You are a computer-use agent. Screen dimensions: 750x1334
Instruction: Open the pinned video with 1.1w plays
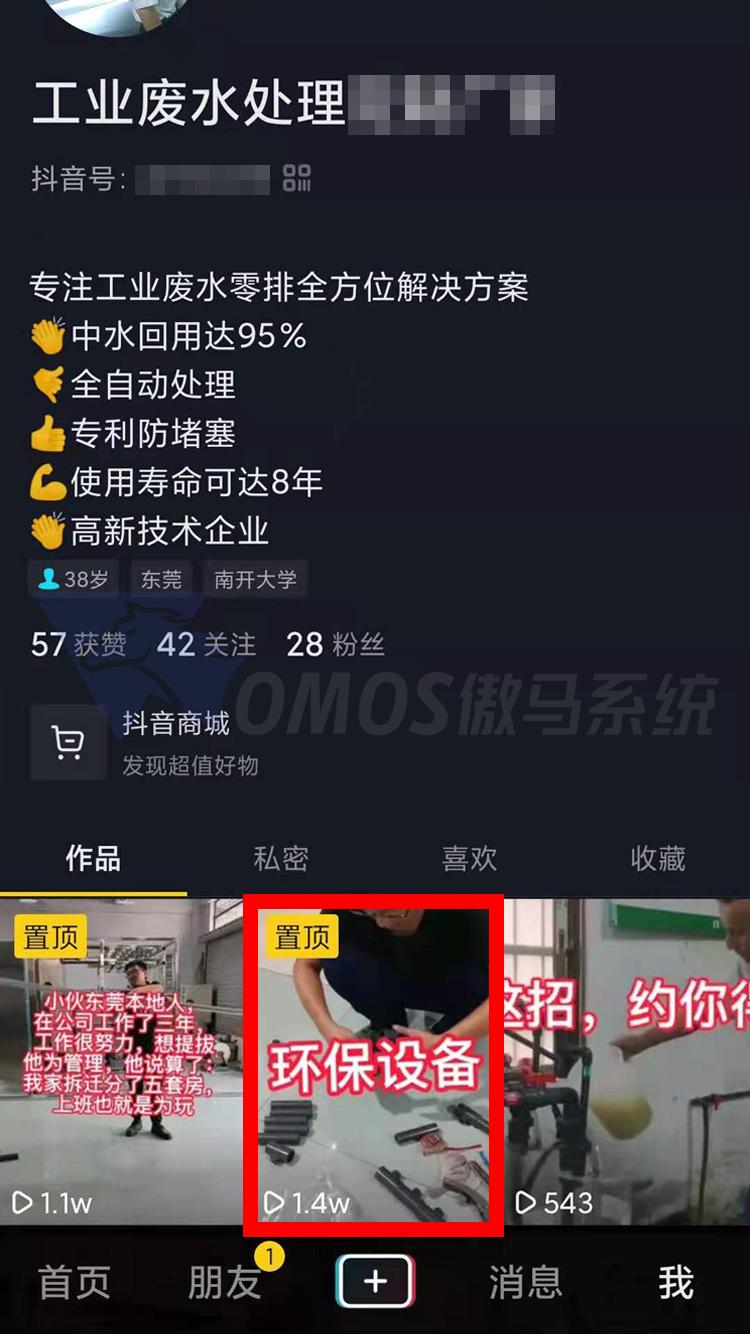[x=120, y=1060]
